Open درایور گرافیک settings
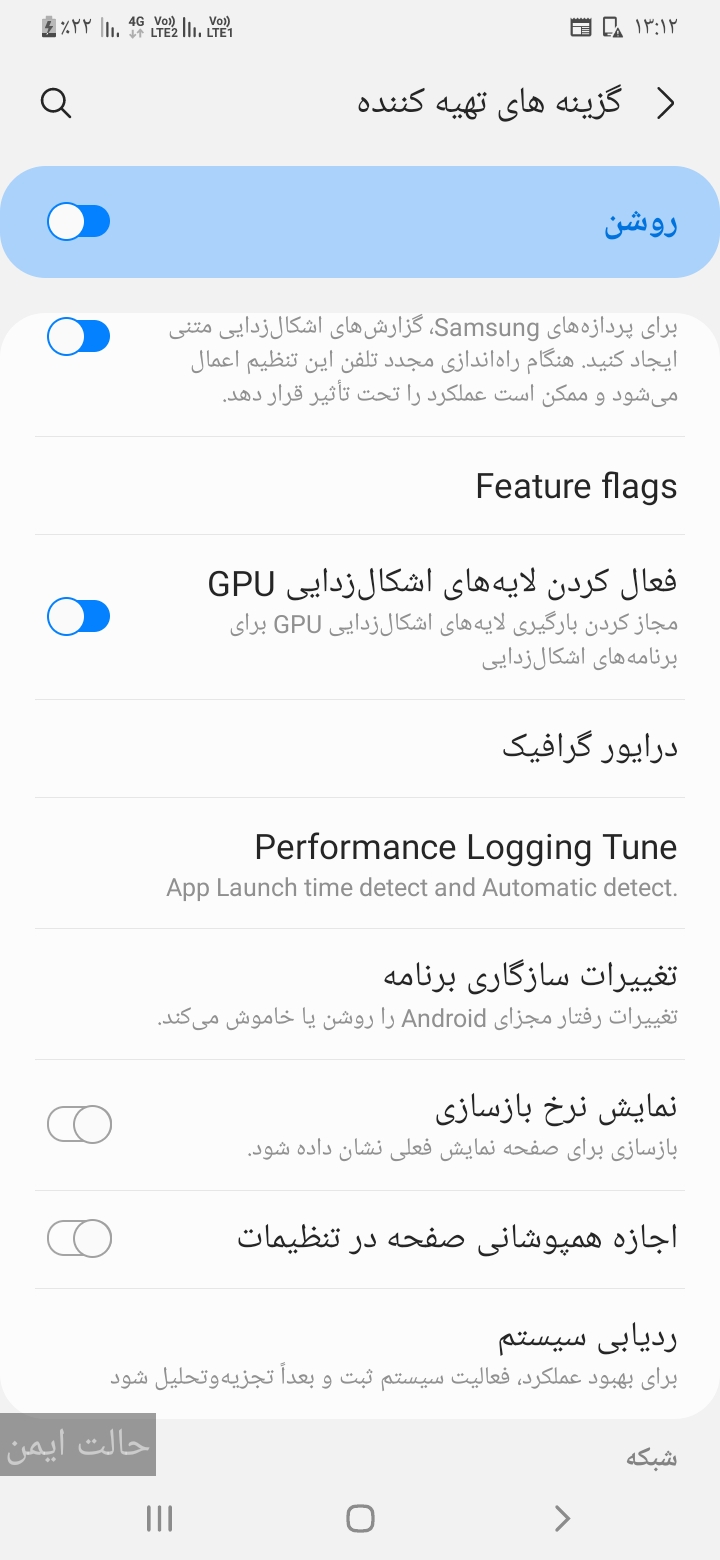 pyautogui.click(x=360, y=748)
